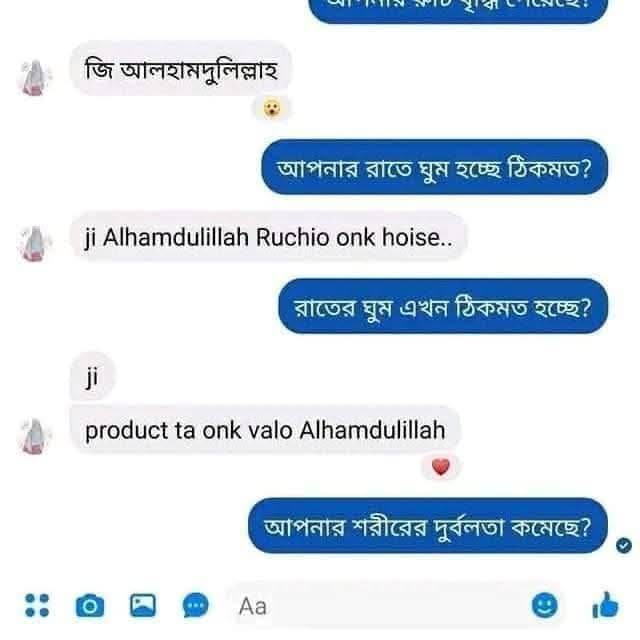Open the more actions grid icon
Image resolution: width=640 pixels, height=640 pixels.
point(37,604)
